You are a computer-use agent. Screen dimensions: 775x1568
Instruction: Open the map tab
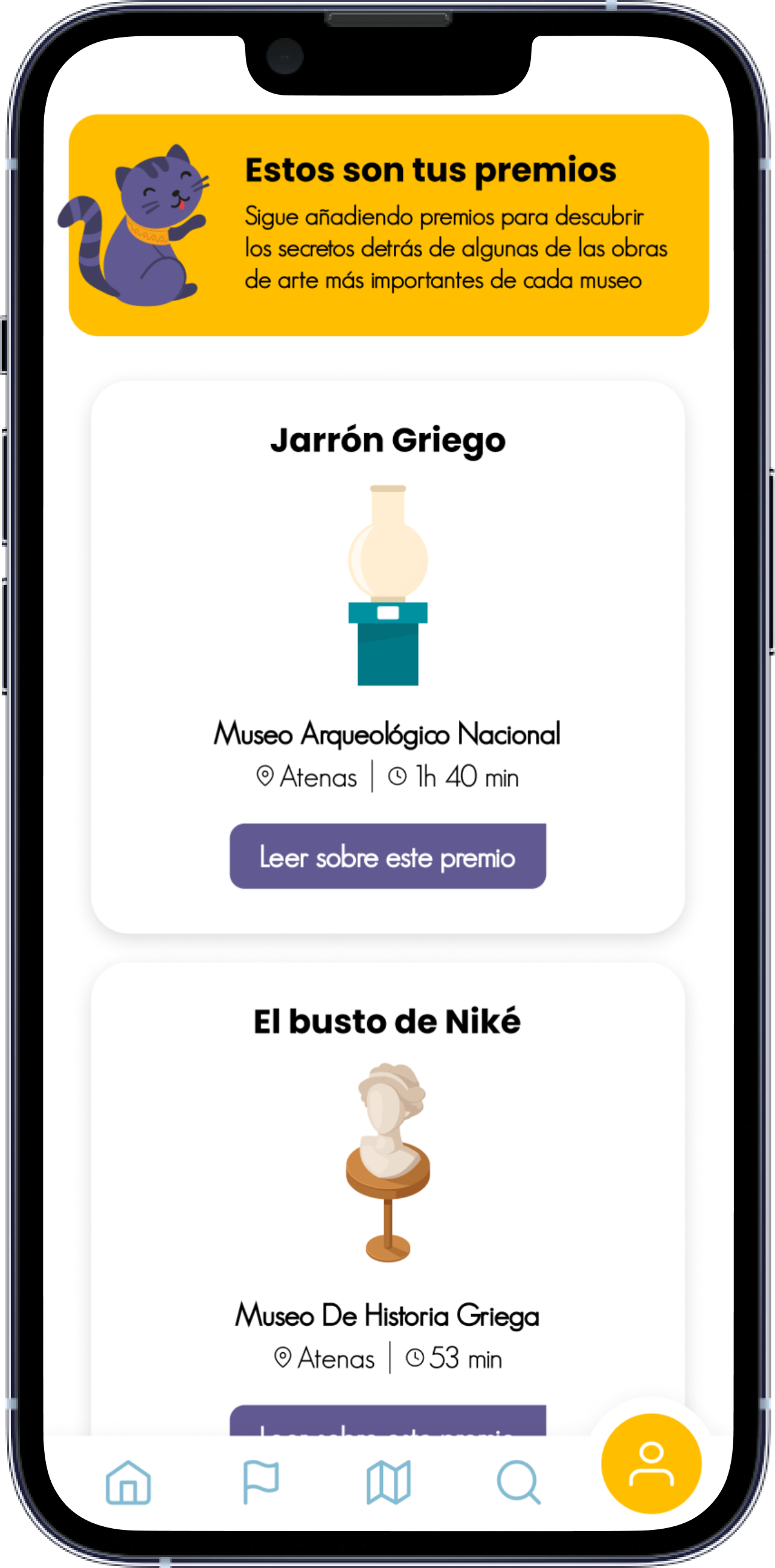(389, 1482)
